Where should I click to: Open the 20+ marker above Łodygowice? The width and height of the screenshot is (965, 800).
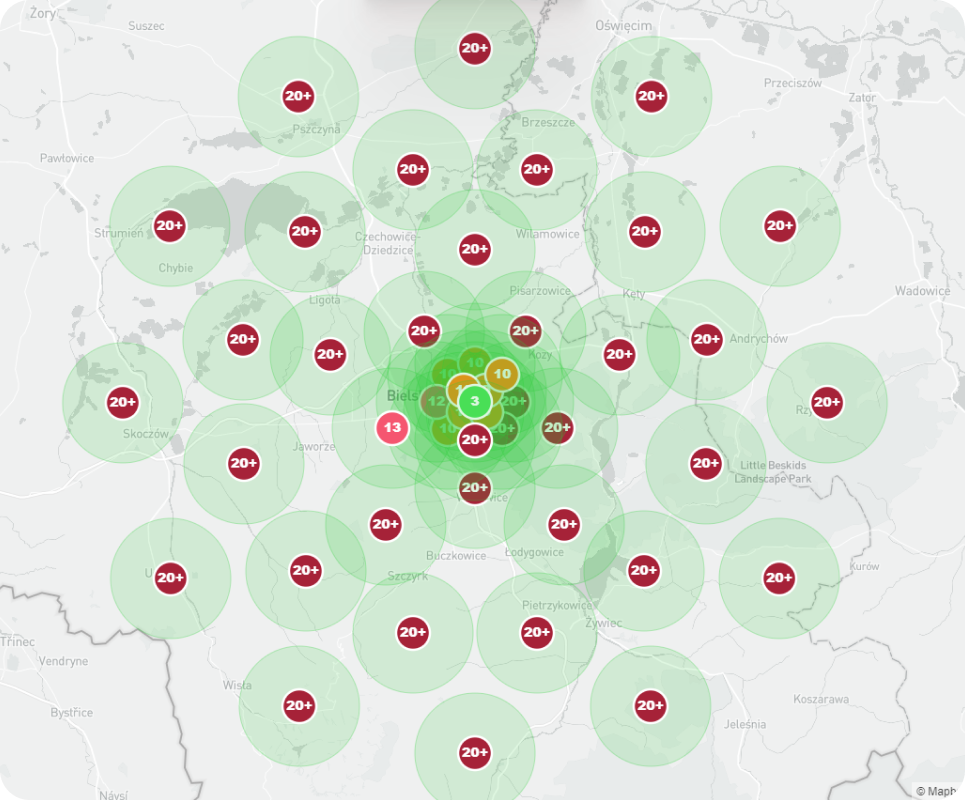point(563,524)
